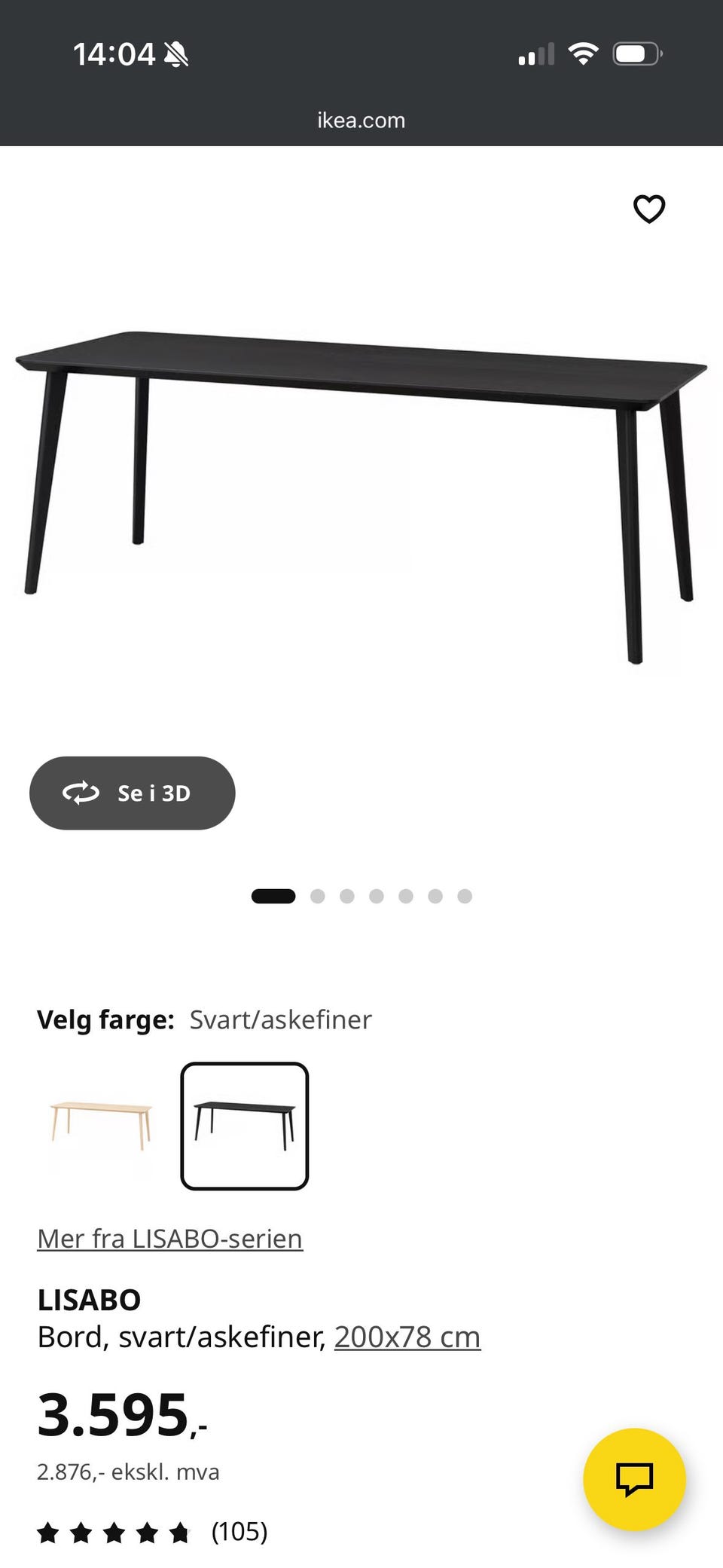Tap the ikea.com address bar

tap(361, 121)
